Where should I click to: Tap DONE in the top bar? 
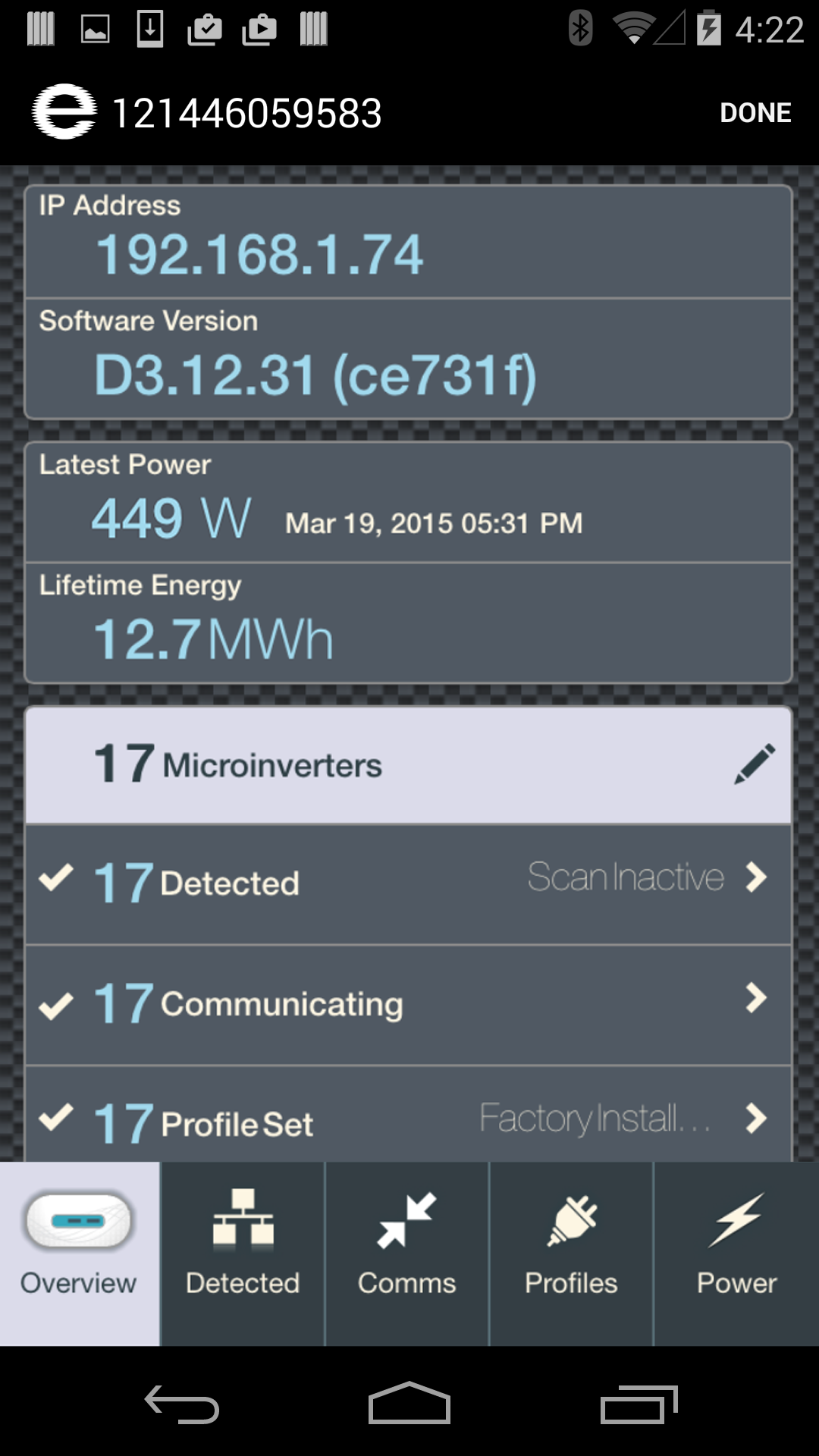[755, 112]
